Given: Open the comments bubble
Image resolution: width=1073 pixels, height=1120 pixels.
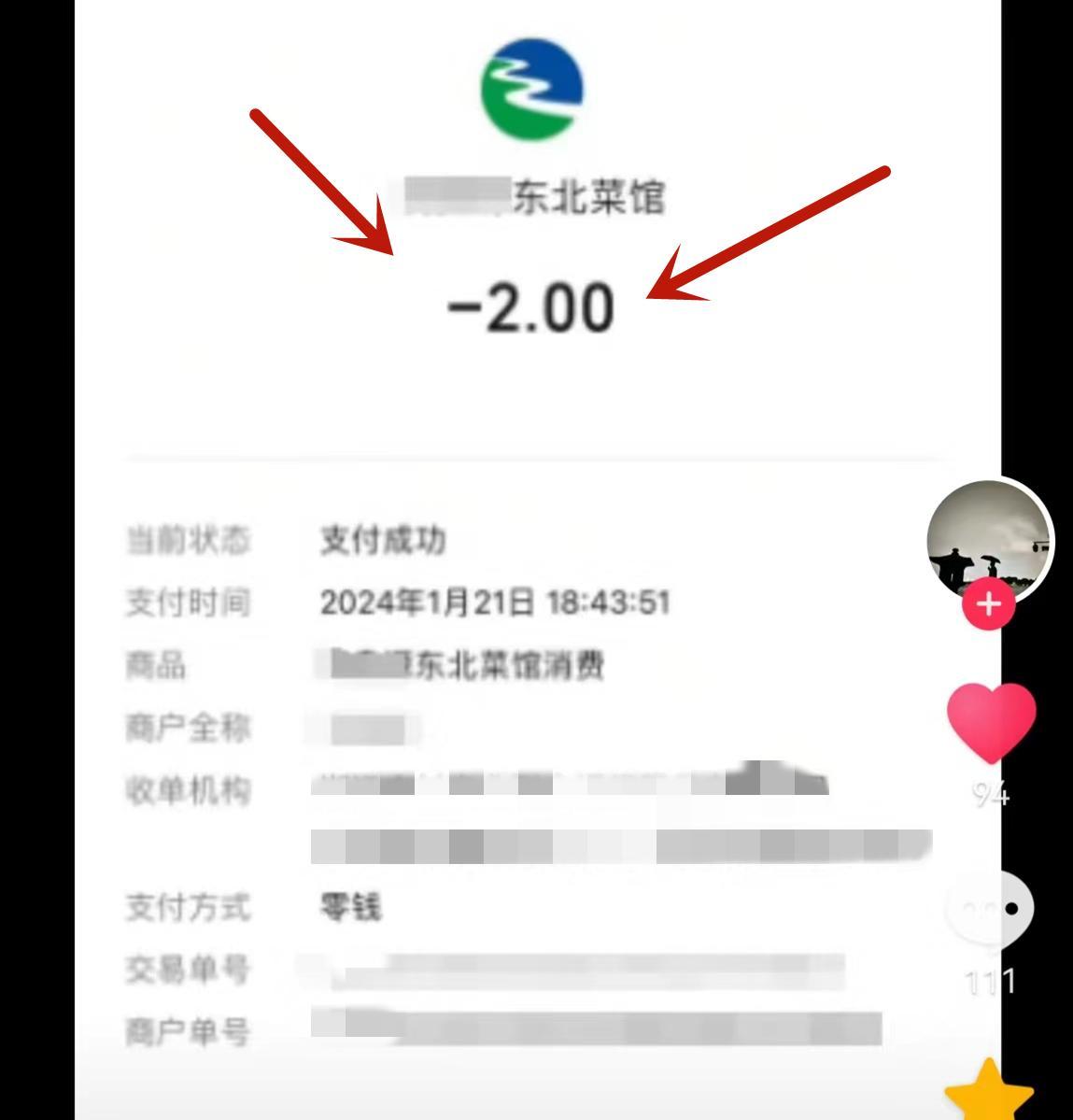Looking at the screenshot, I should pos(991,908).
